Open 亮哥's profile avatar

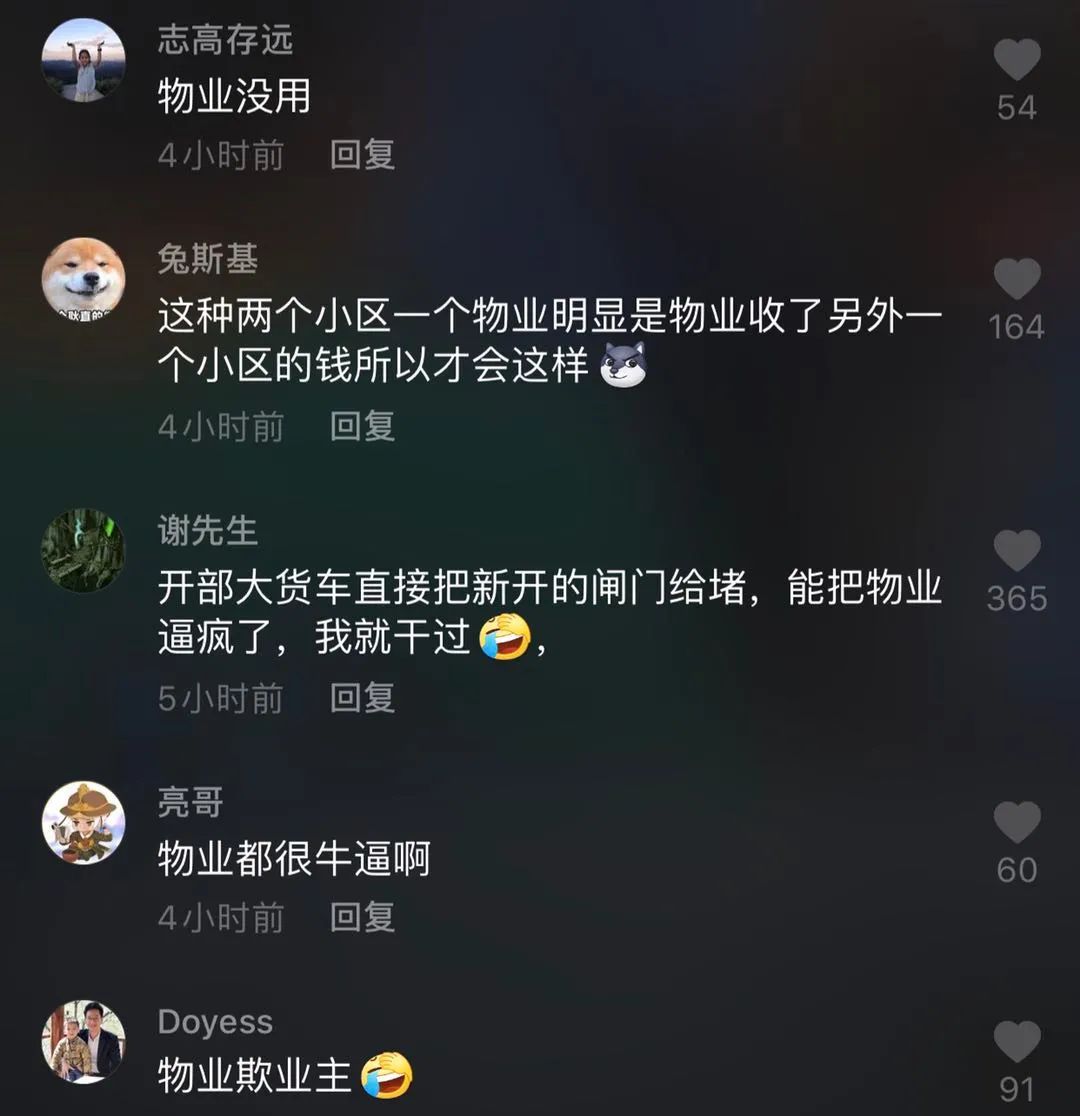[83, 823]
